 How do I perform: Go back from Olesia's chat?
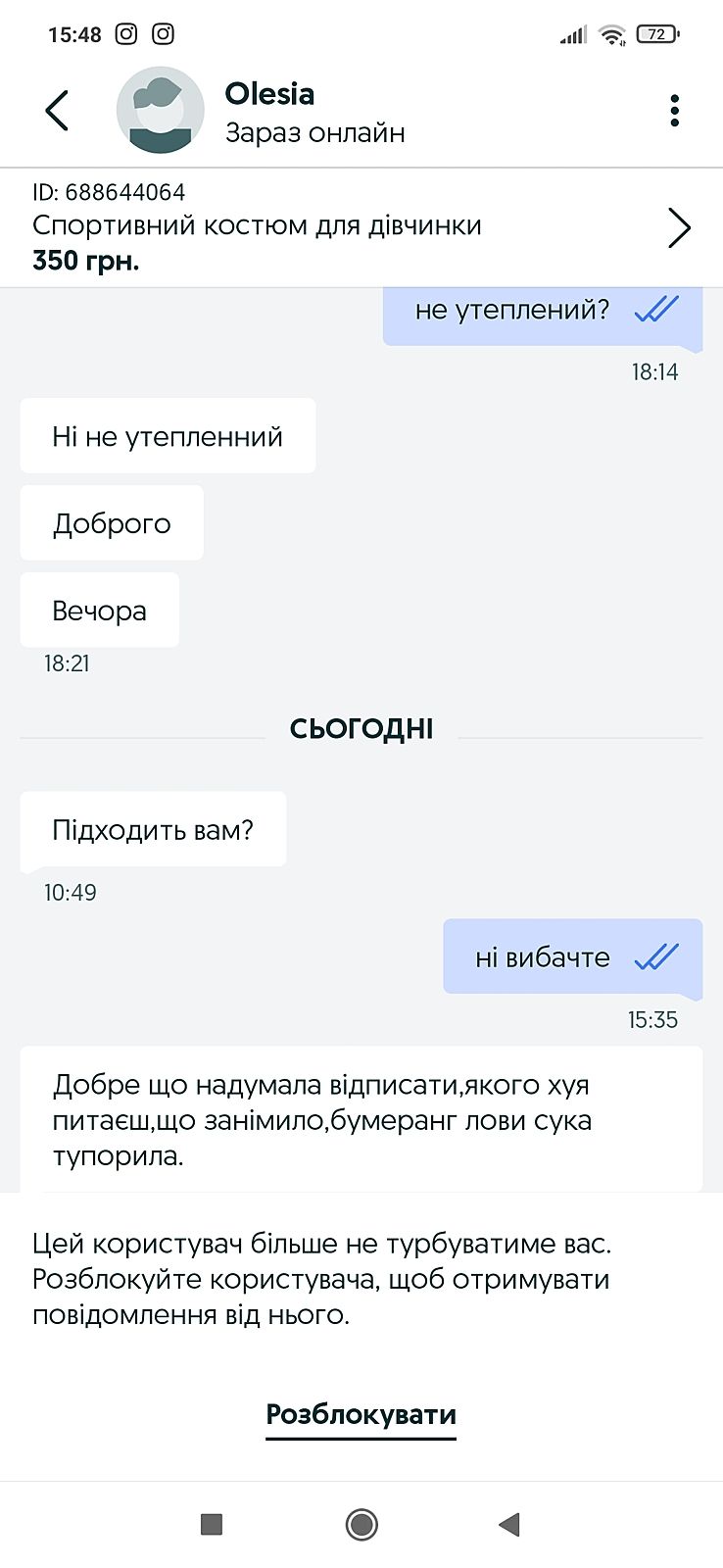pos(57,111)
